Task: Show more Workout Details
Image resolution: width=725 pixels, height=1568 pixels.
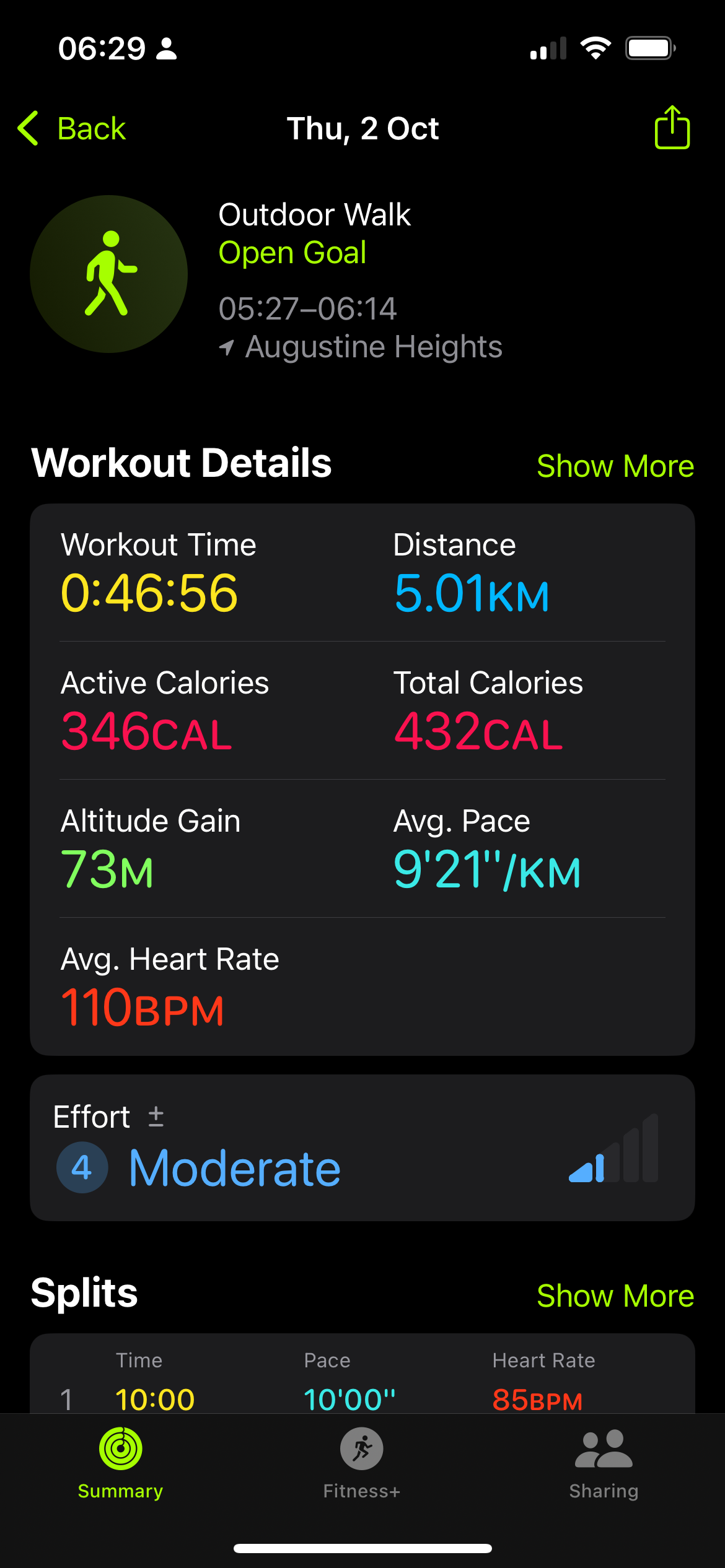Action: tap(615, 466)
